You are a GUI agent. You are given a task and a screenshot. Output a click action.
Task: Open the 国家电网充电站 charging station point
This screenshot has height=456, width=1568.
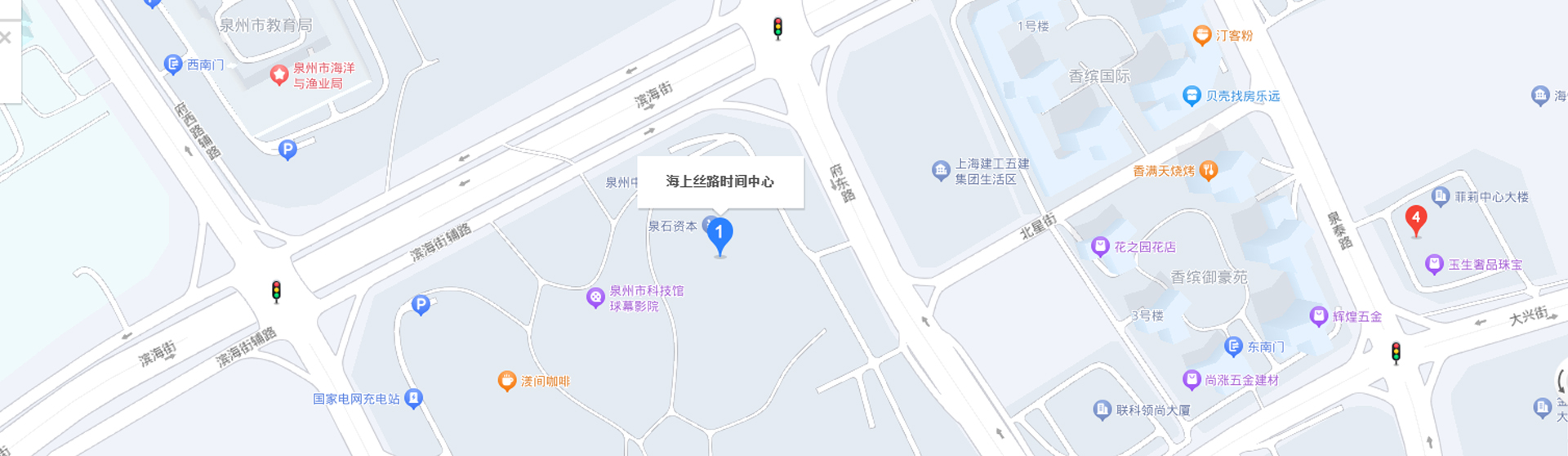(x=413, y=398)
